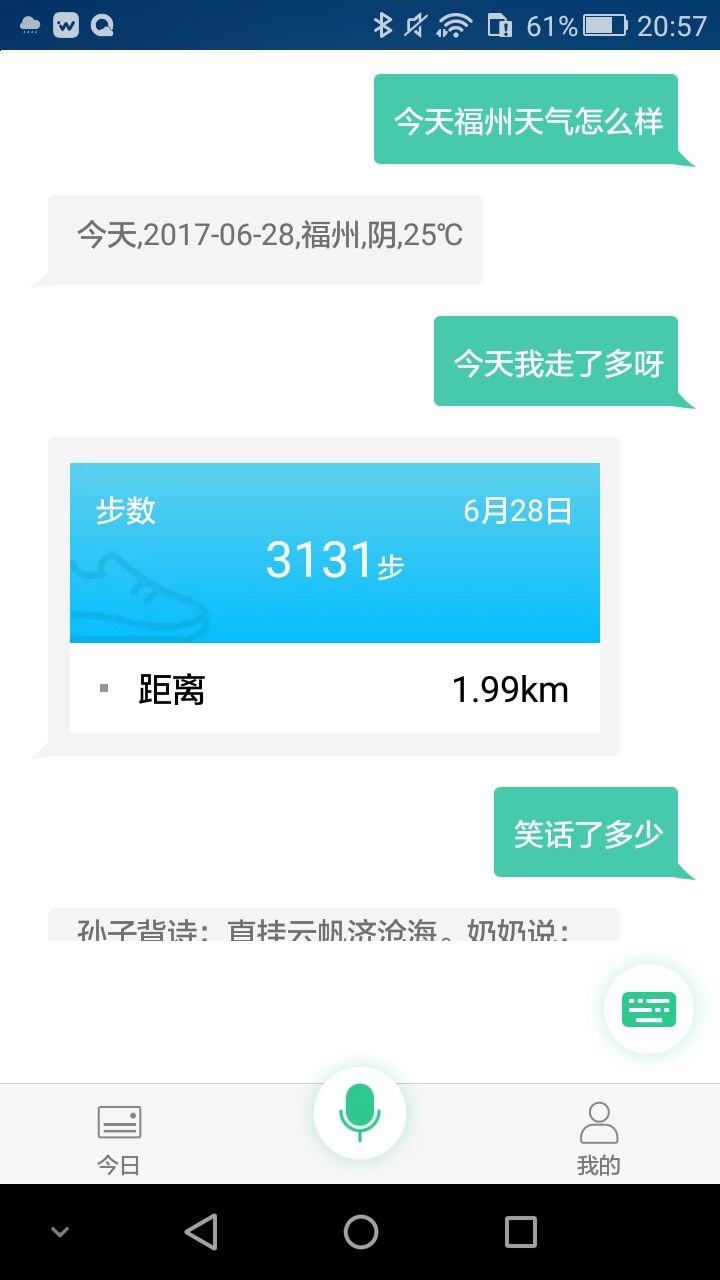
Task: Hide the navigation bar with the chevron
Action: [x=60, y=1232]
